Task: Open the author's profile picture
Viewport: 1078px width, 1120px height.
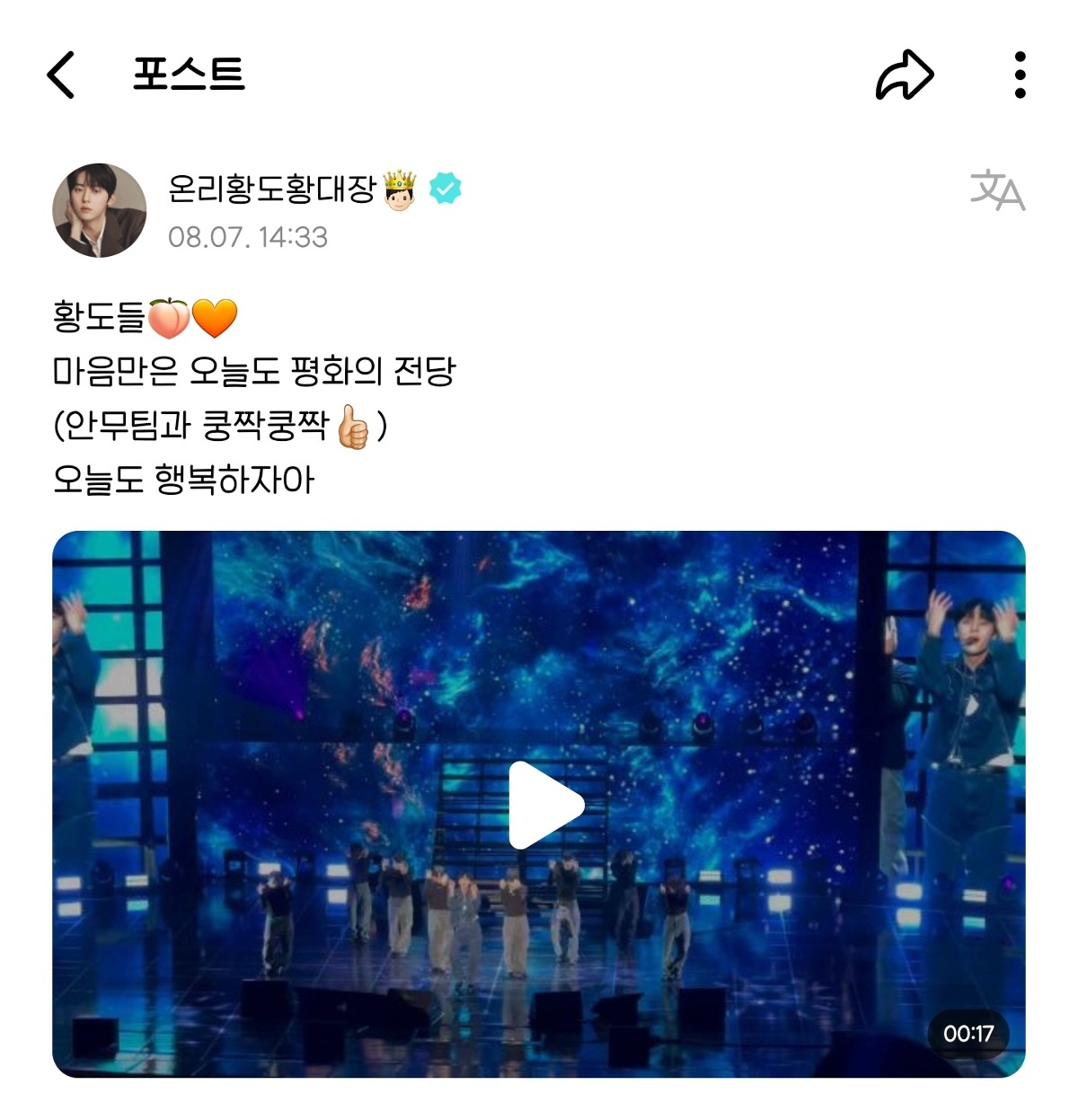Action: 100,210
